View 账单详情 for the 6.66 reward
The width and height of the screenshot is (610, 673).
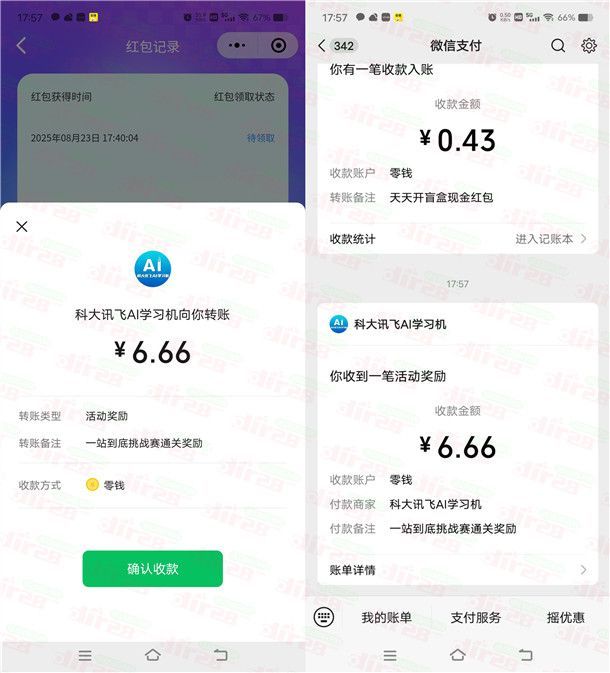pos(457,570)
